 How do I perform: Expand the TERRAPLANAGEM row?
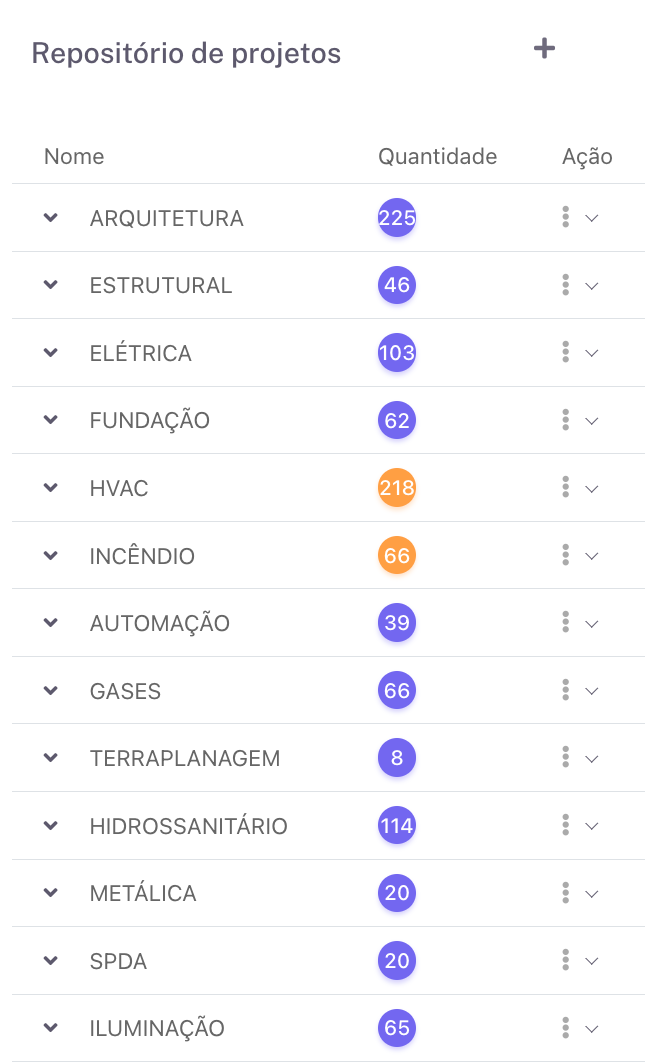[x=51, y=758]
